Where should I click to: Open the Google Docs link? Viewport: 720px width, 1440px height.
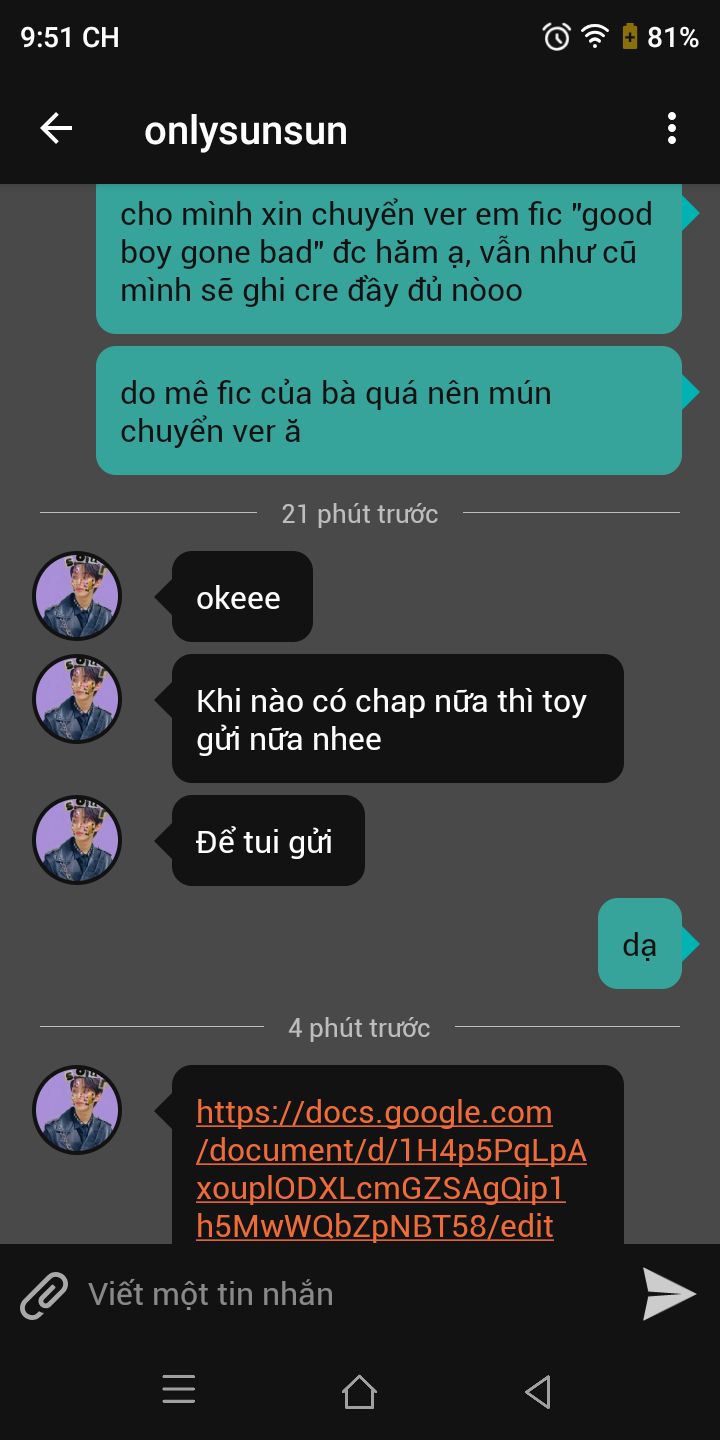[x=390, y=1169]
